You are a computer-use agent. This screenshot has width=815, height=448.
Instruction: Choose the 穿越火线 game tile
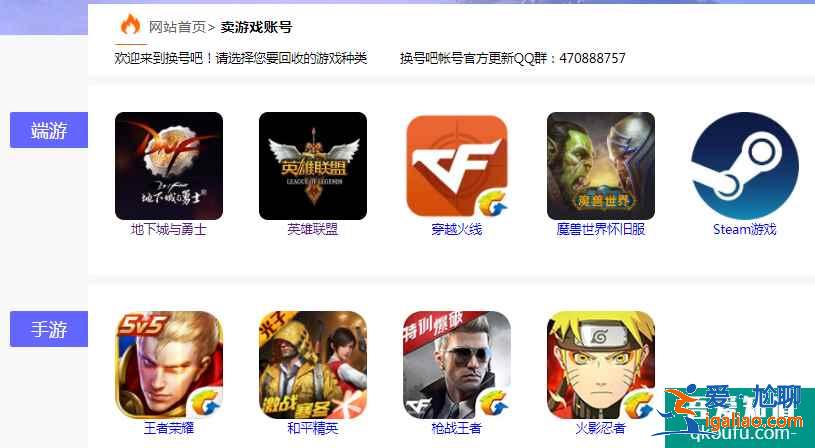[457, 166]
